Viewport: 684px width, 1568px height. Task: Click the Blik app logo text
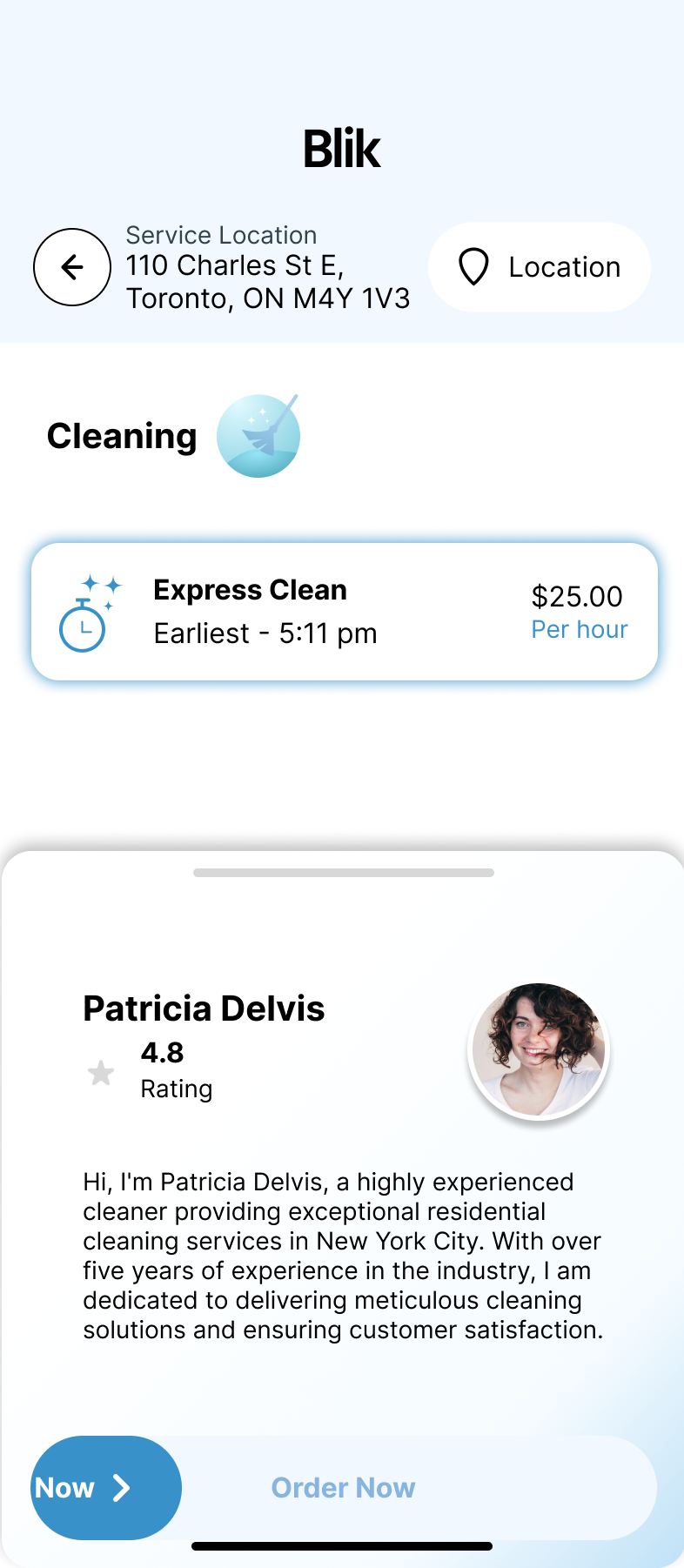click(x=342, y=146)
